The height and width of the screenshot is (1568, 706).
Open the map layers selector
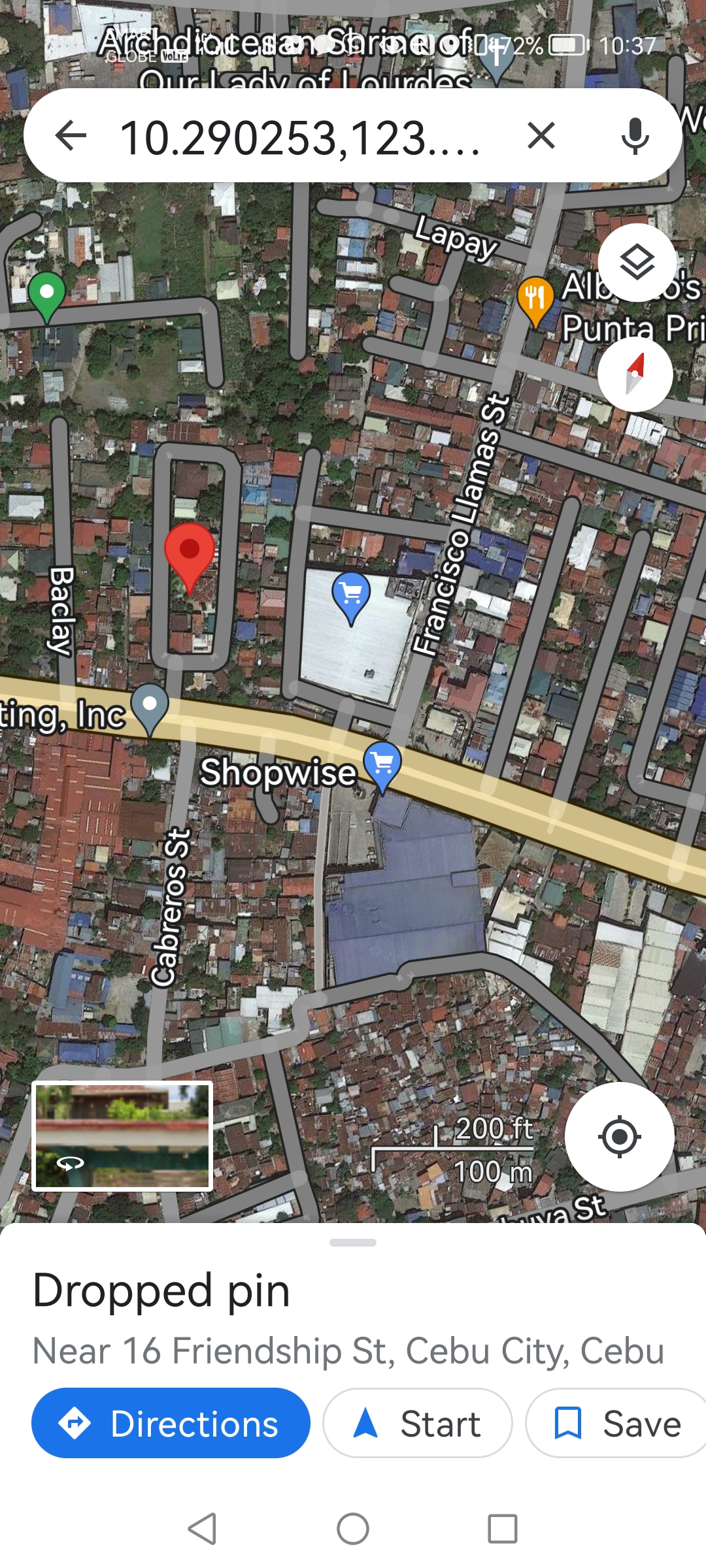click(x=637, y=263)
